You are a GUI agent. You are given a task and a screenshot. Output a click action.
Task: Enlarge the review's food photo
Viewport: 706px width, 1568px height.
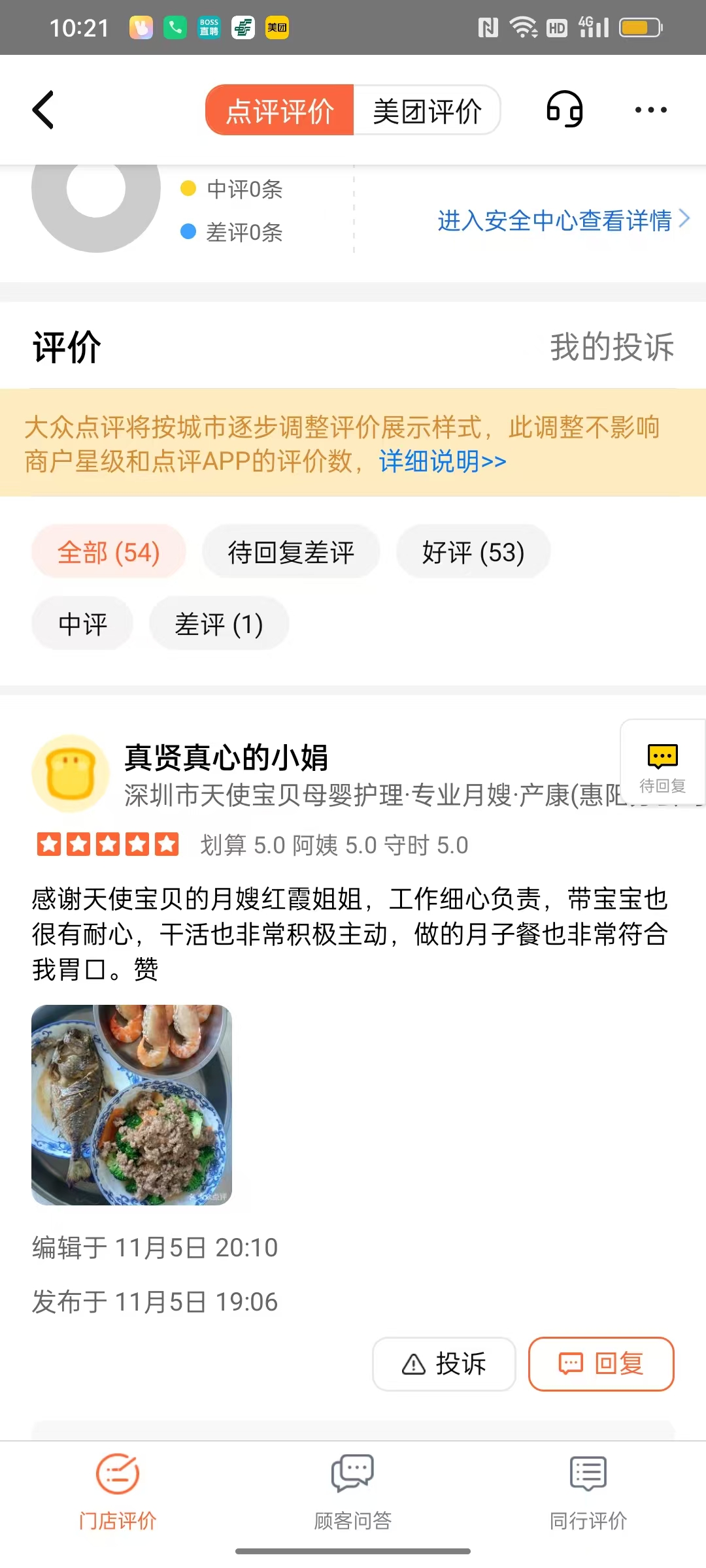pyautogui.click(x=131, y=1105)
